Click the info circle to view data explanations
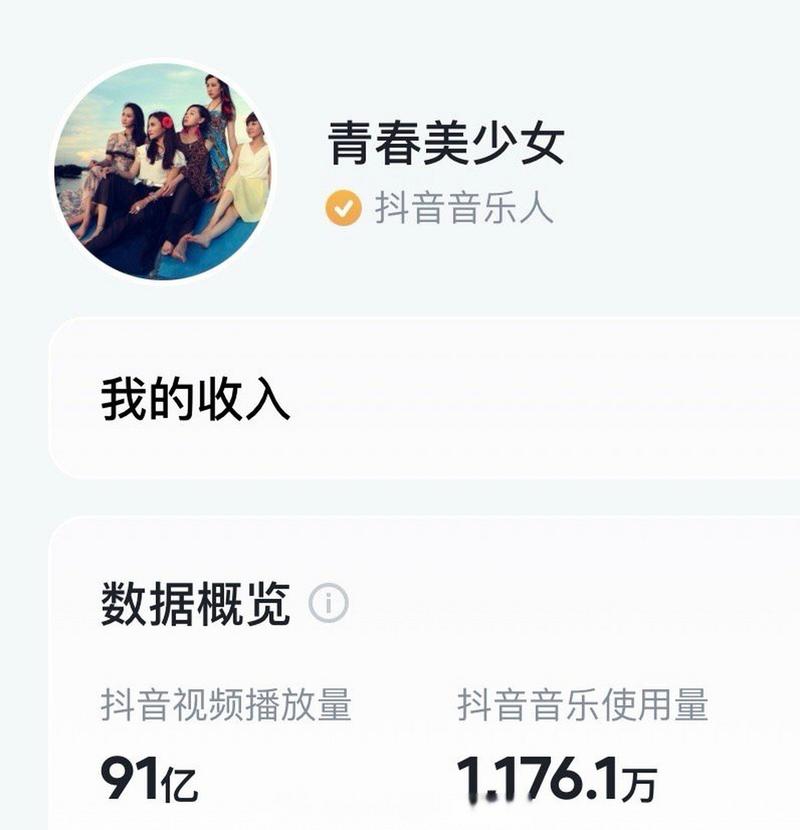800x830 pixels. [x=326, y=601]
